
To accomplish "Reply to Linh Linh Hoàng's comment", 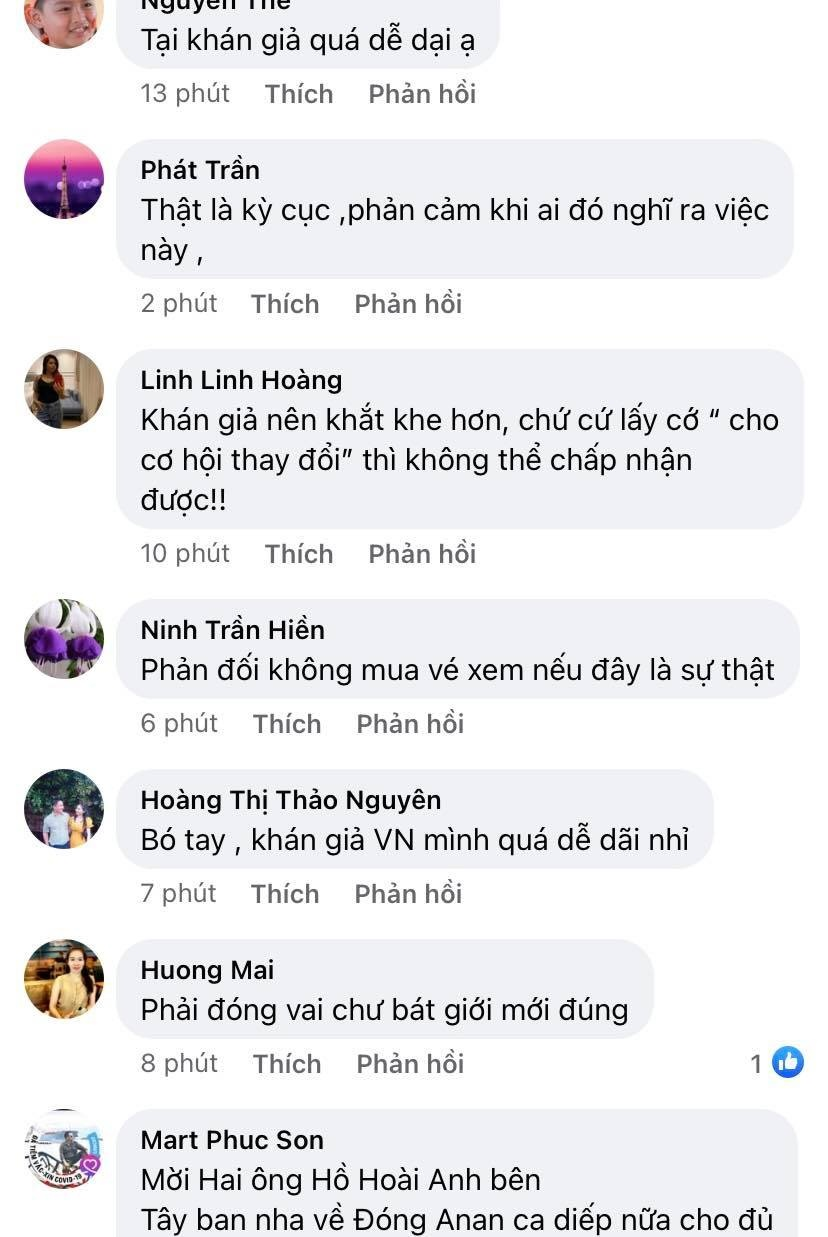I will click(422, 554).
